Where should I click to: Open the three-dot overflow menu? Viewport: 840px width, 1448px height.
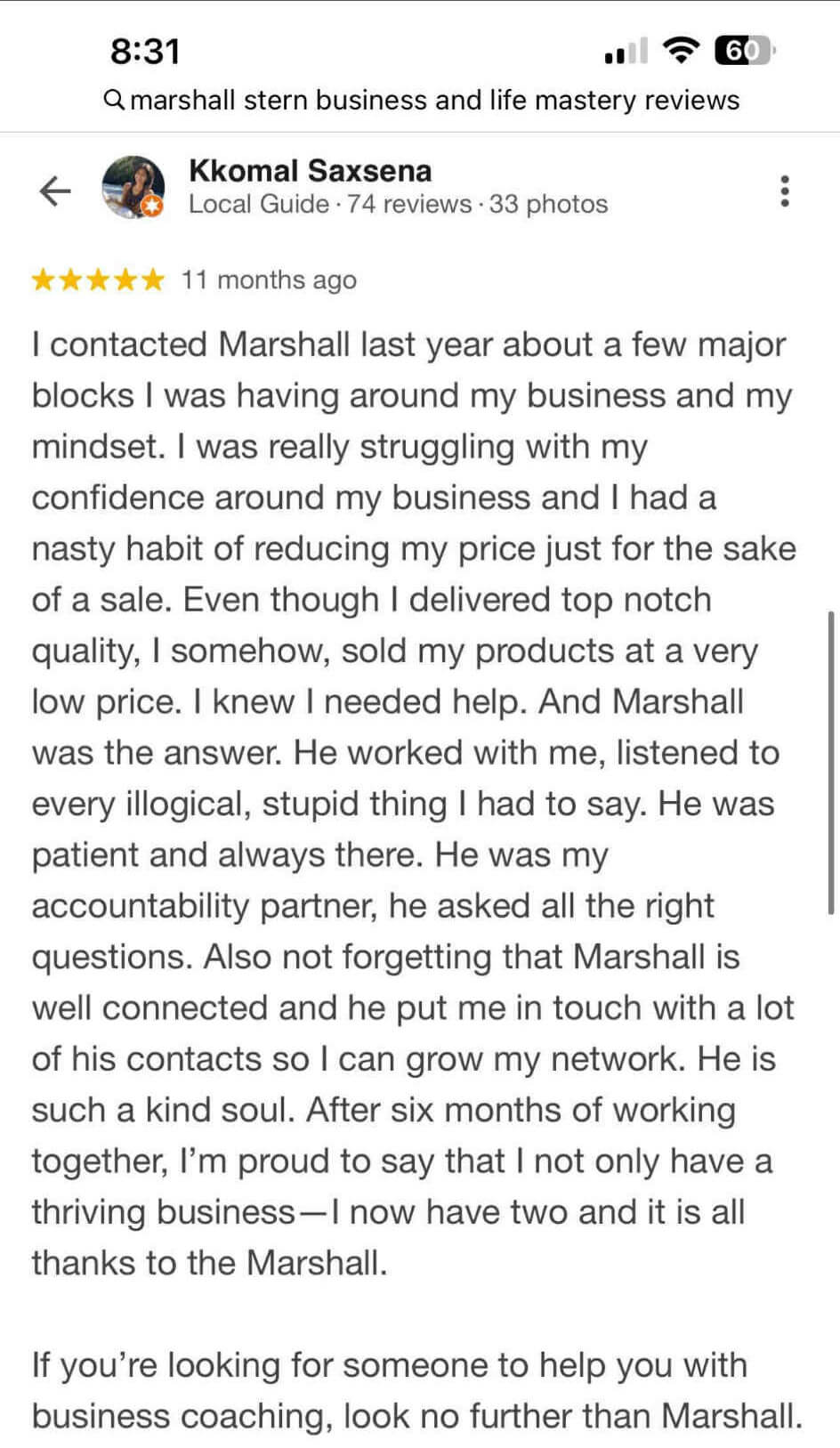784,190
